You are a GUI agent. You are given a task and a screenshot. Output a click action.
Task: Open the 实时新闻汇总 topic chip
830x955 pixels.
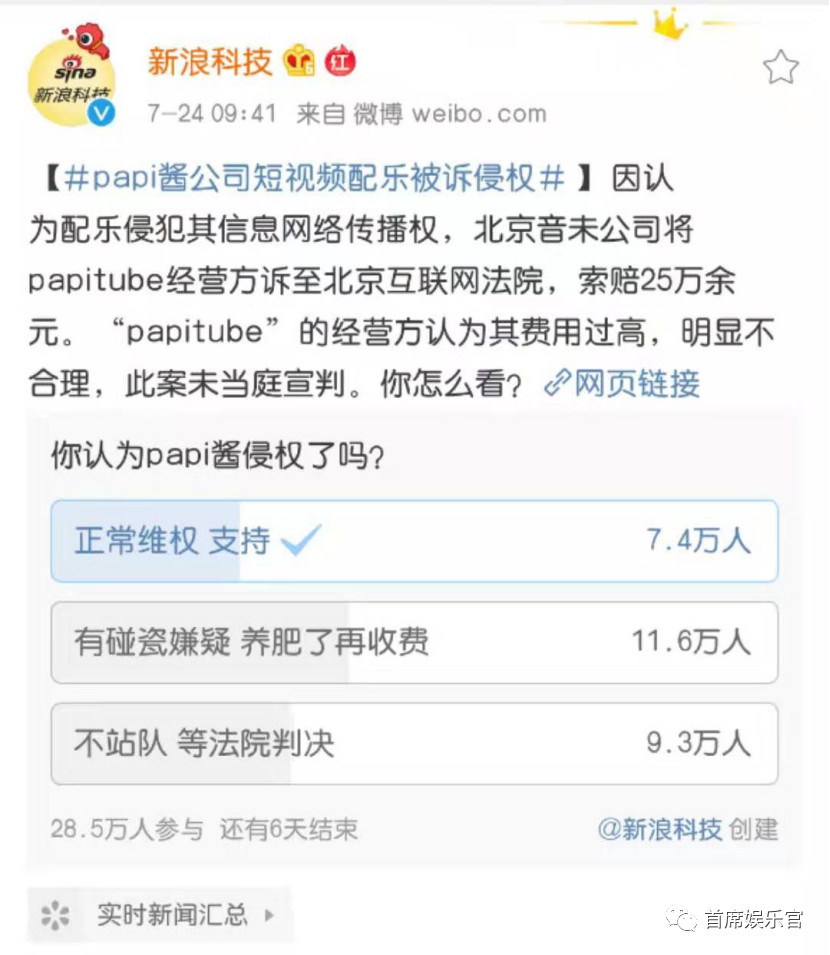[x=160, y=914]
